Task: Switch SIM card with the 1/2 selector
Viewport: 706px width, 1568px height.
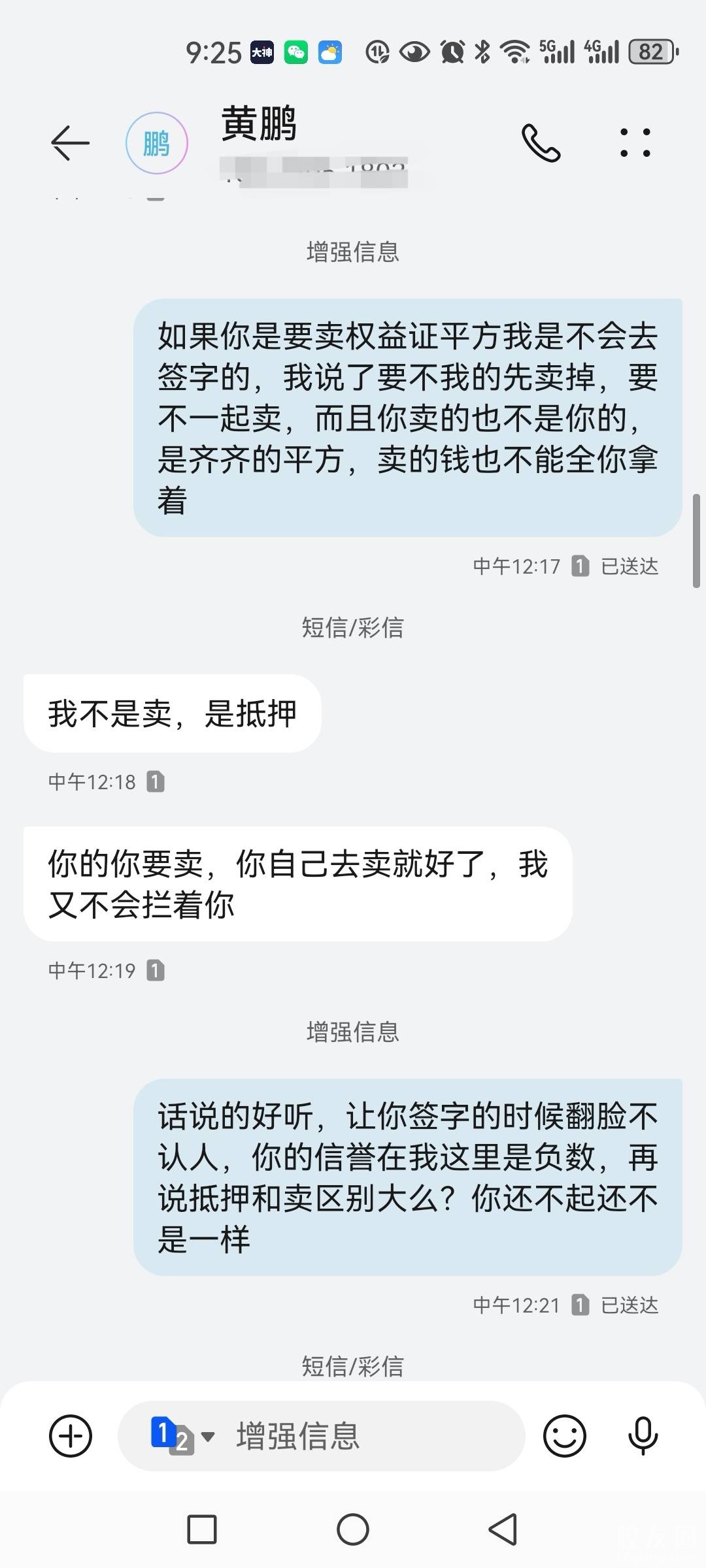Action: click(x=182, y=1435)
